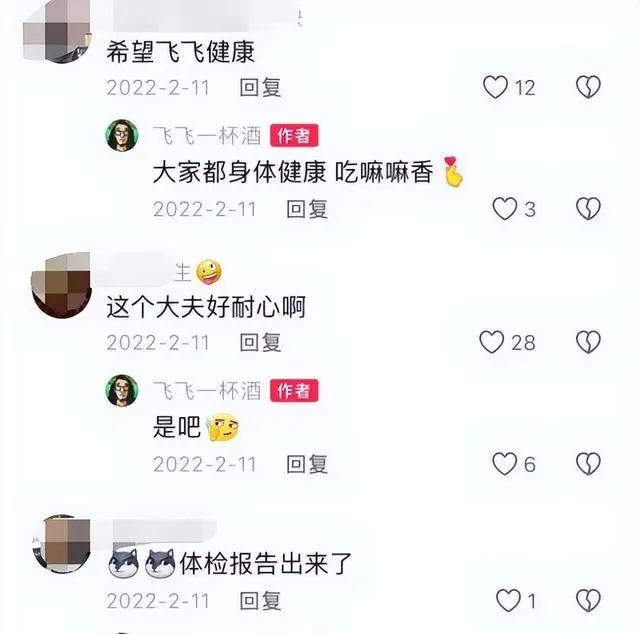640x634 pixels.
Task: Dislike the reply 大家都身体健康 吃嘛嘛香
Action: (x=588, y=208)
